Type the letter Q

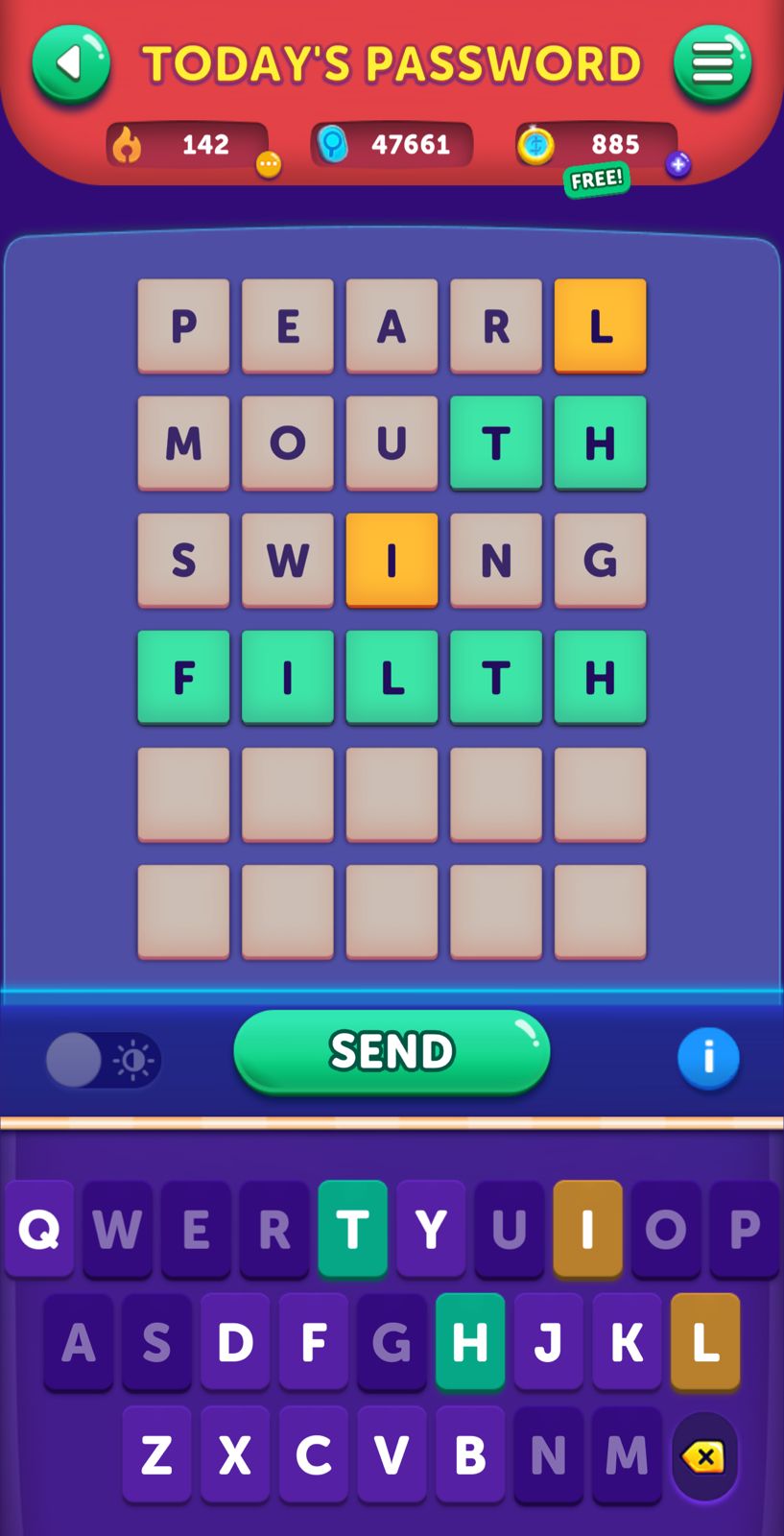point(39,1228)
